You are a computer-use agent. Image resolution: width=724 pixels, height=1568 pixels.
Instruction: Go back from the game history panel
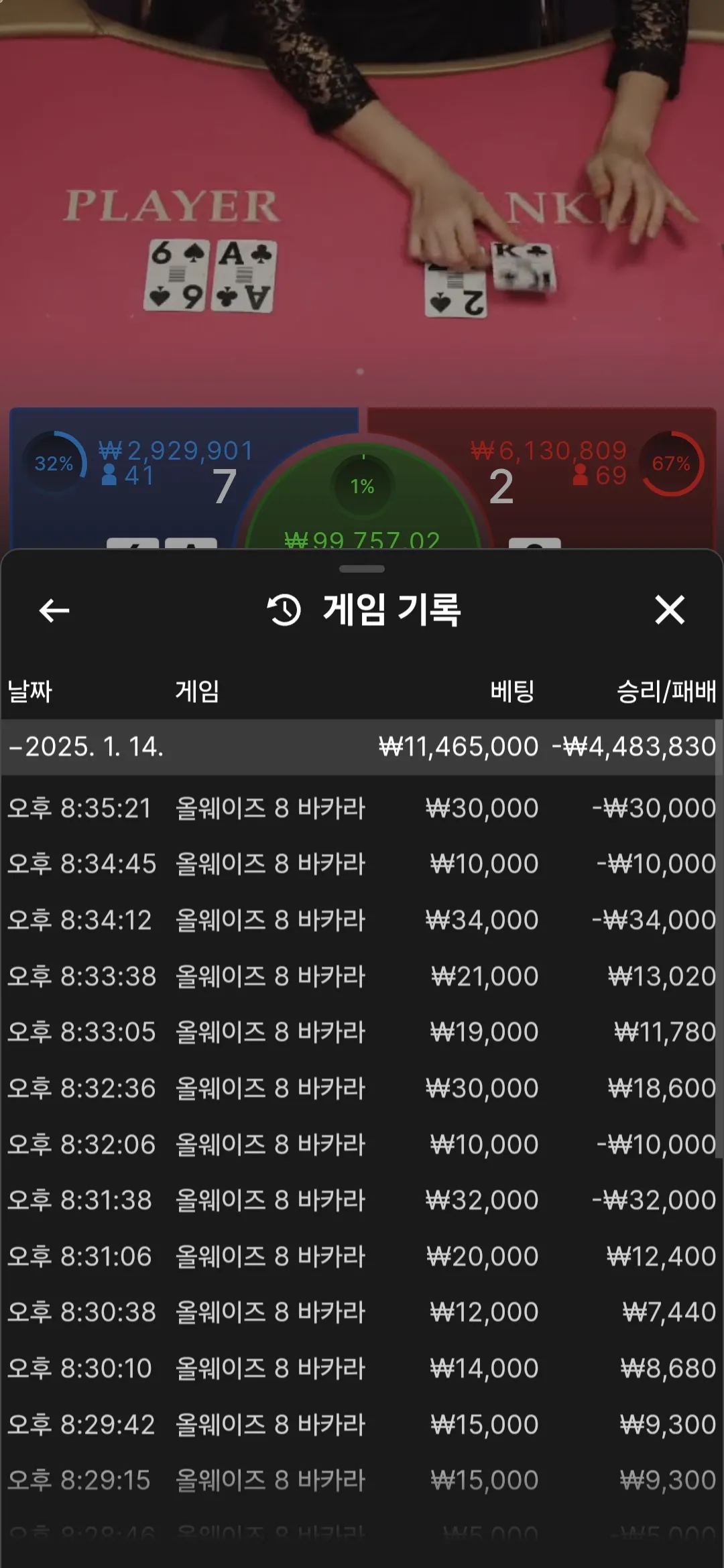click(x=54, y=610)
